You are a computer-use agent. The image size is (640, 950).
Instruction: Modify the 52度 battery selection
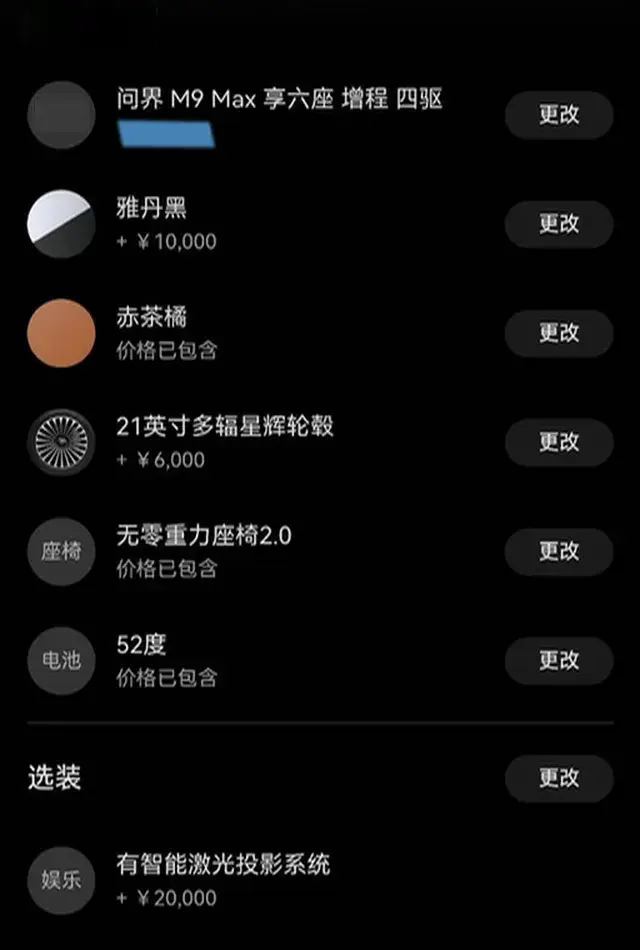click(x=558, y=660)
